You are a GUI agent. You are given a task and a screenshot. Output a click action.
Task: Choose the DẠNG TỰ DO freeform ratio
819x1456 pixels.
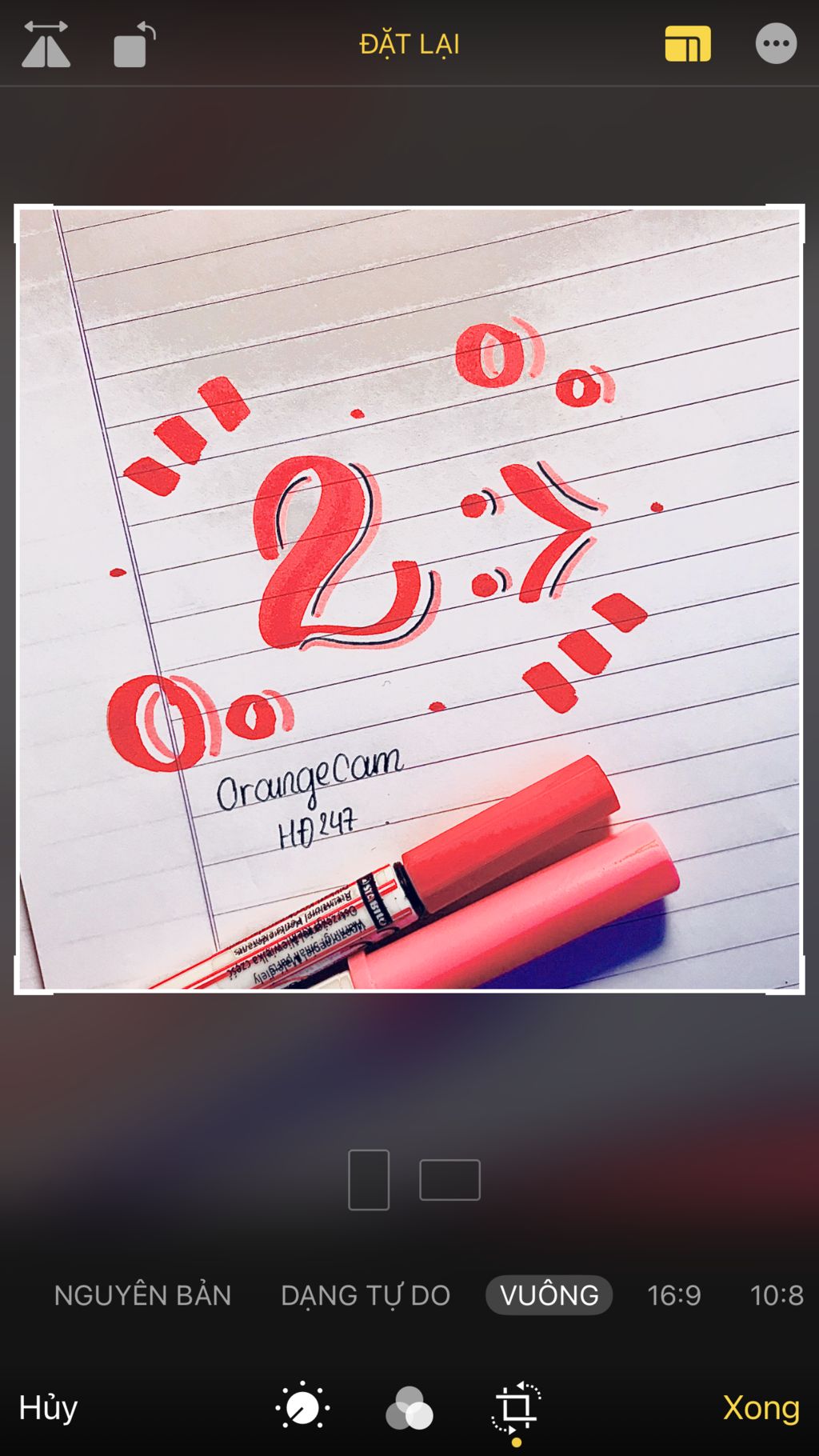pos(366,1295)
